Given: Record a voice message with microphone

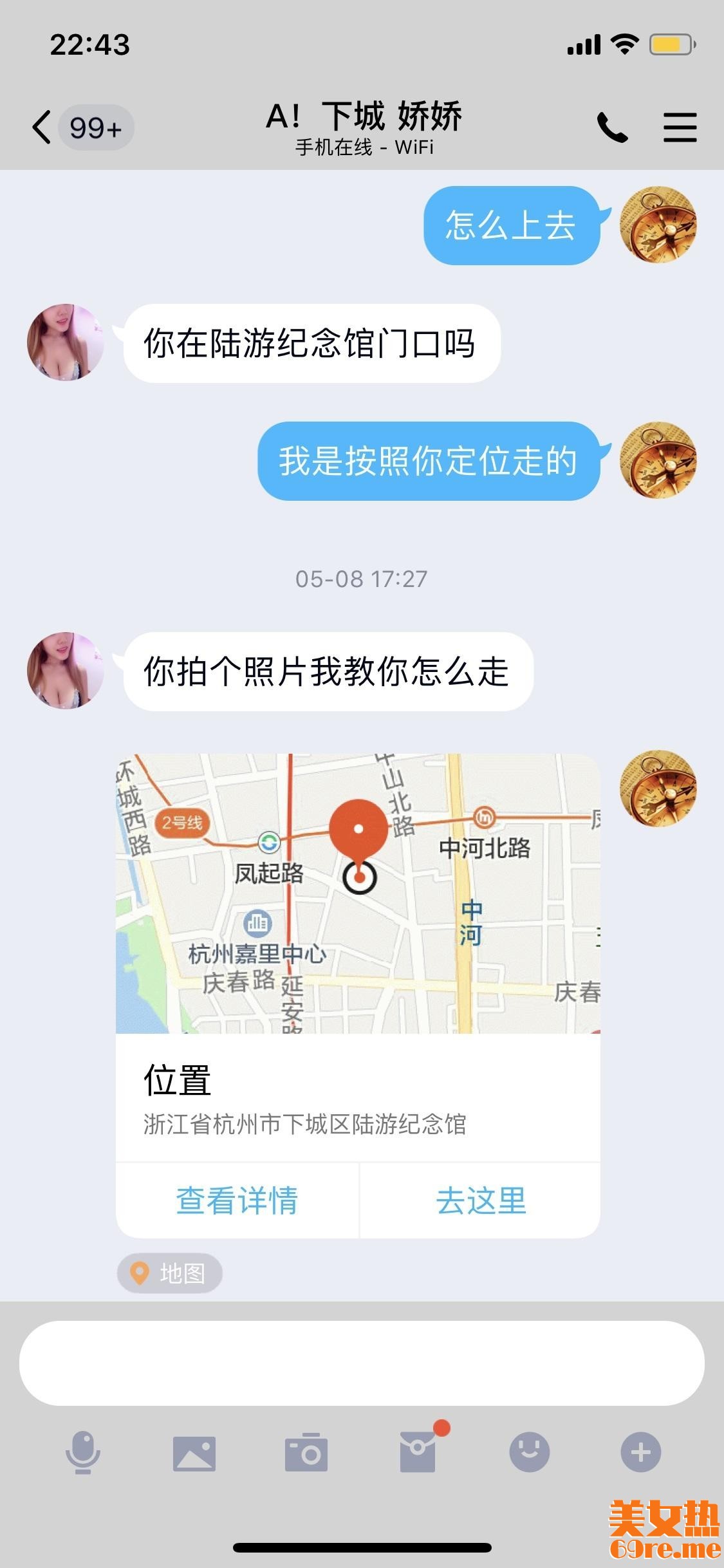Looking at the screenshot, I should (83, 1453).
